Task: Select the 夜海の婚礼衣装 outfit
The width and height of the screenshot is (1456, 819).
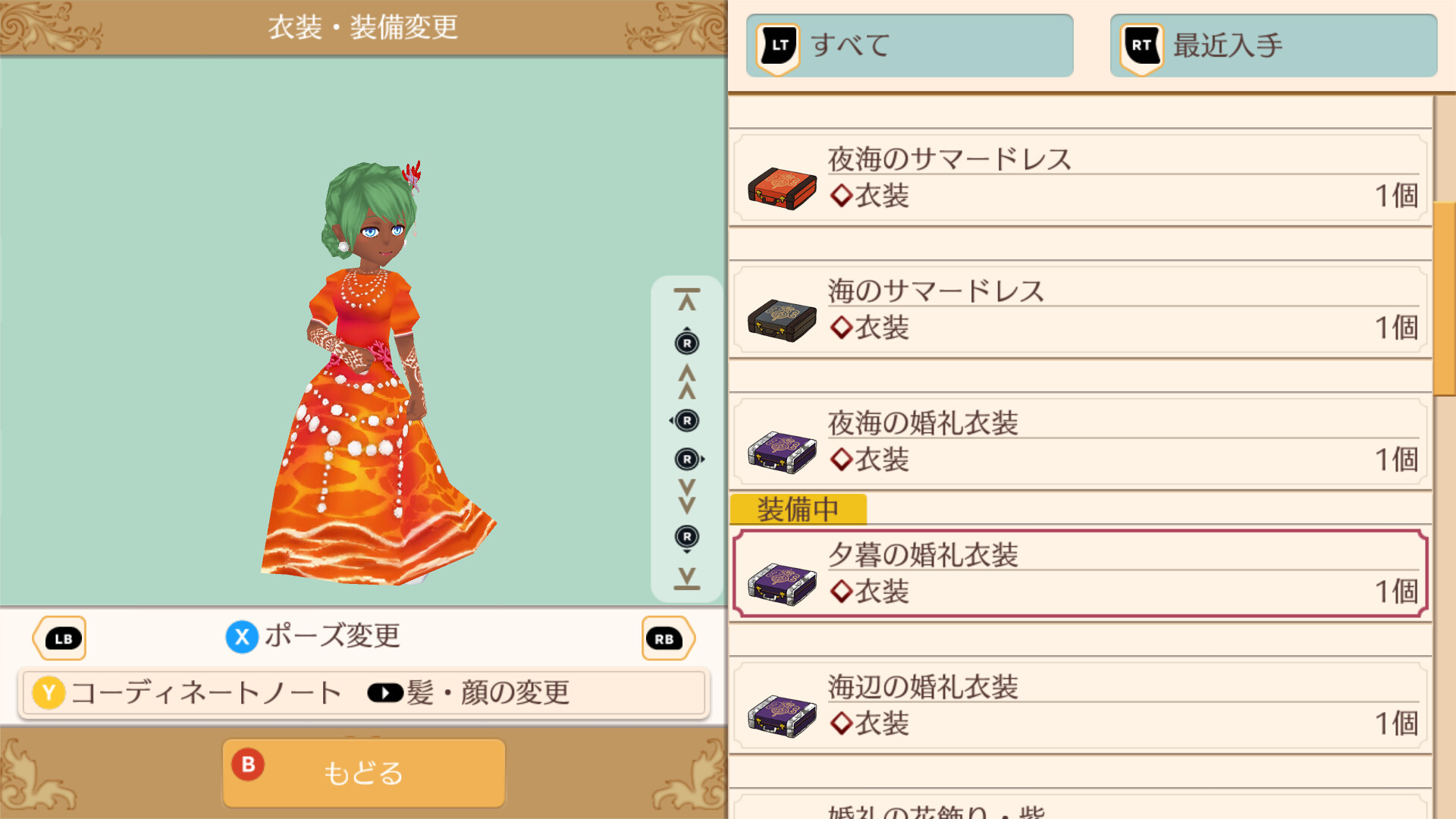Action: click(x=1080, y=442)
